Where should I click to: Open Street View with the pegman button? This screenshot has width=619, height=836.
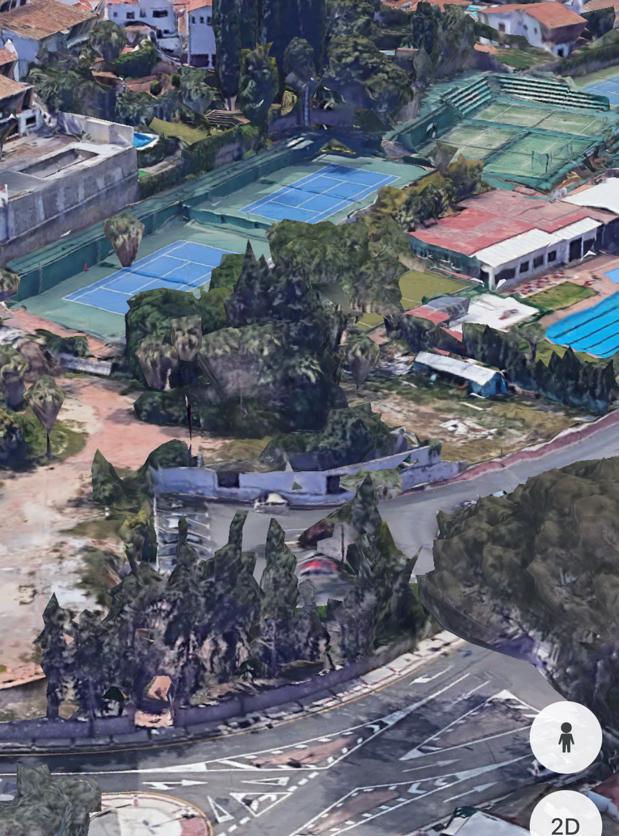point(566,738)
